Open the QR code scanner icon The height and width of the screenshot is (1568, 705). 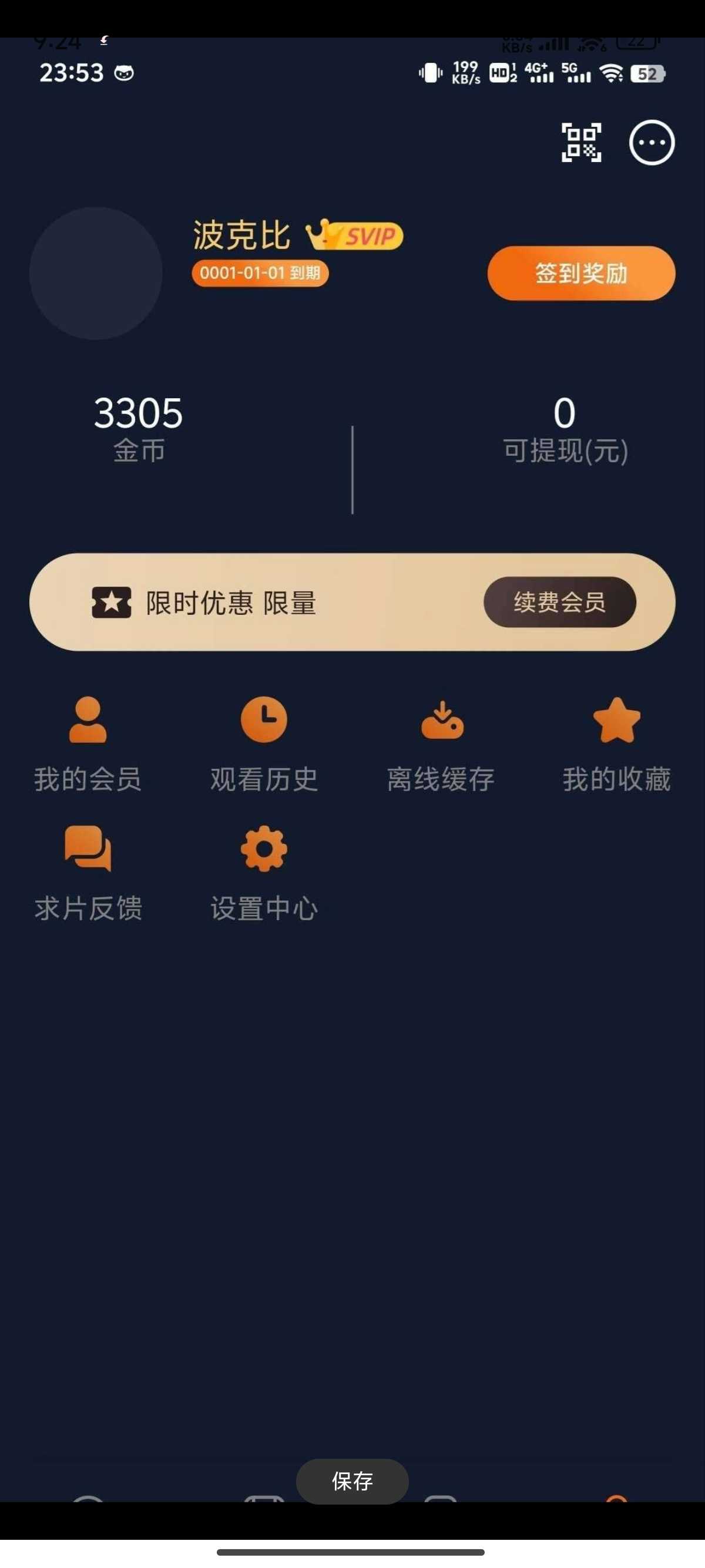tap(581, 143)
